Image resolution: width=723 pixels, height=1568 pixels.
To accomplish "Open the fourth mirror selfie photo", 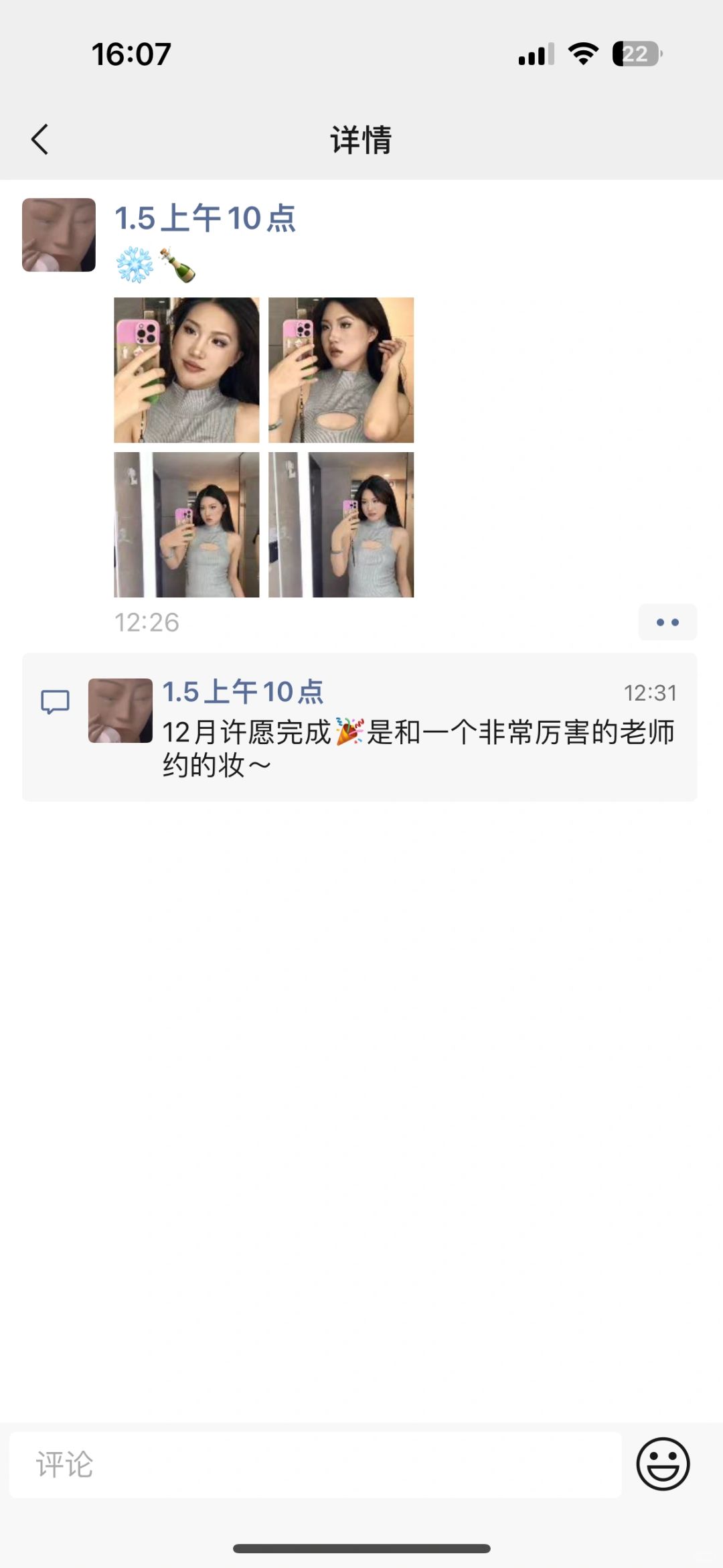I will (x=341, y=525).
